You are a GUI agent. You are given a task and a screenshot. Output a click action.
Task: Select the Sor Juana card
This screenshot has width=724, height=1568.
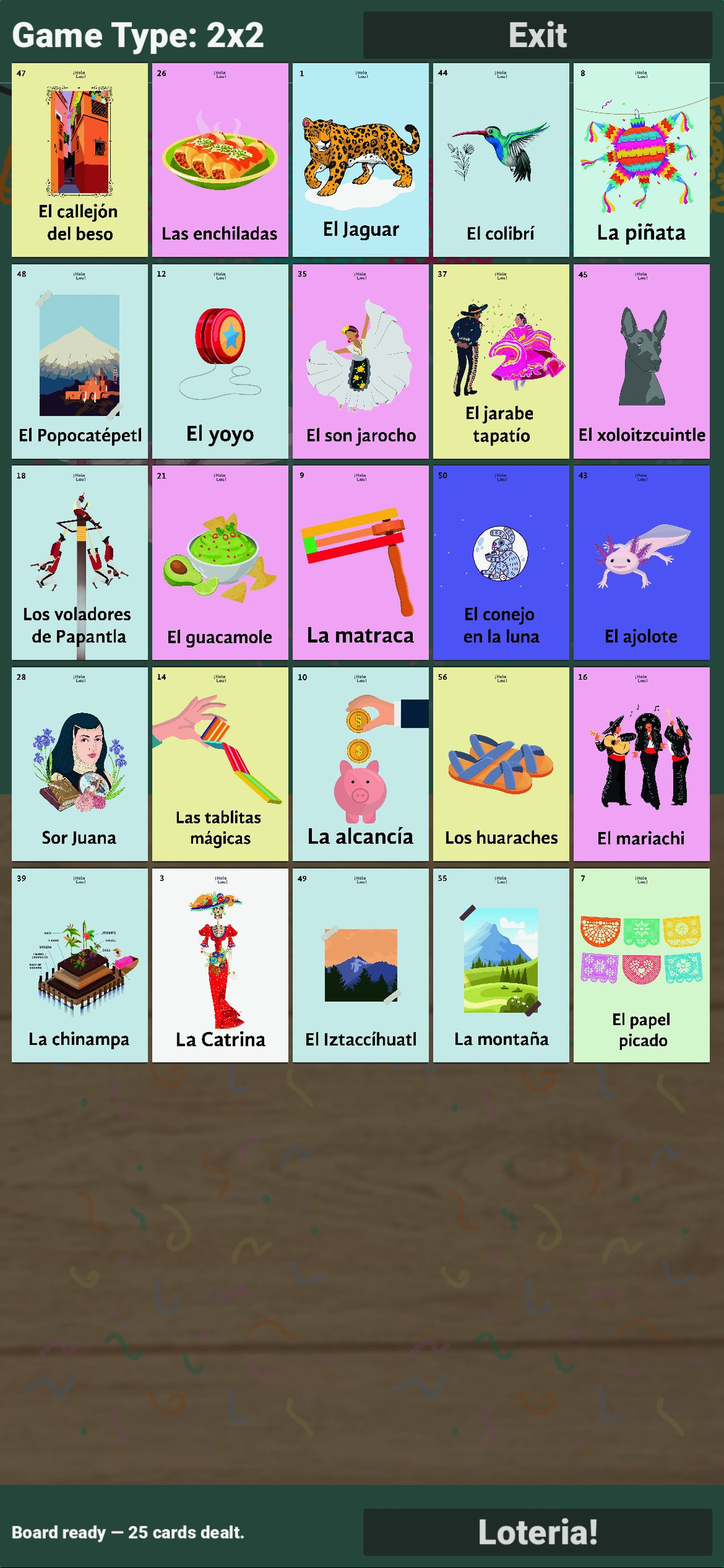coord(80,764)
